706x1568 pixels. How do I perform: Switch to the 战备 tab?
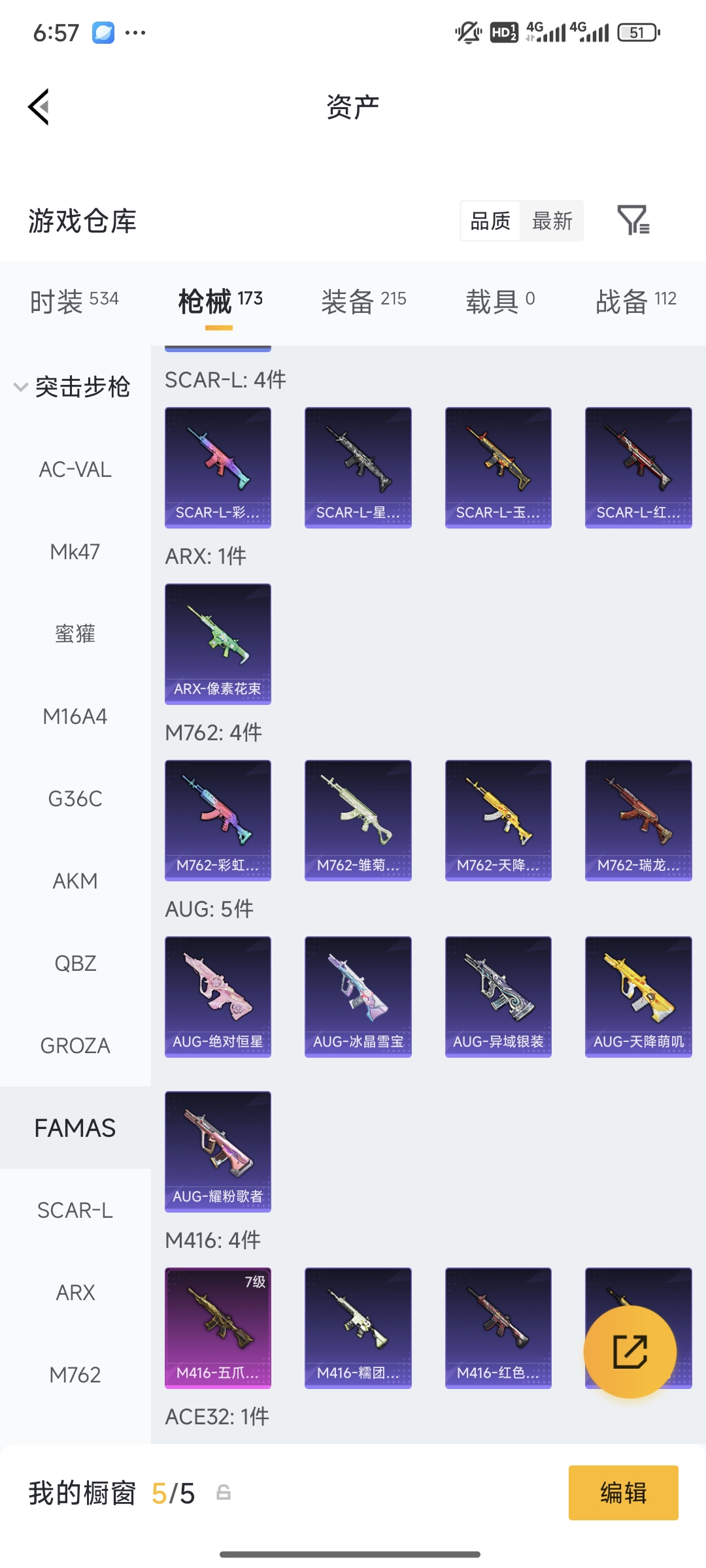pyautogui.click(x=635, y=301)
